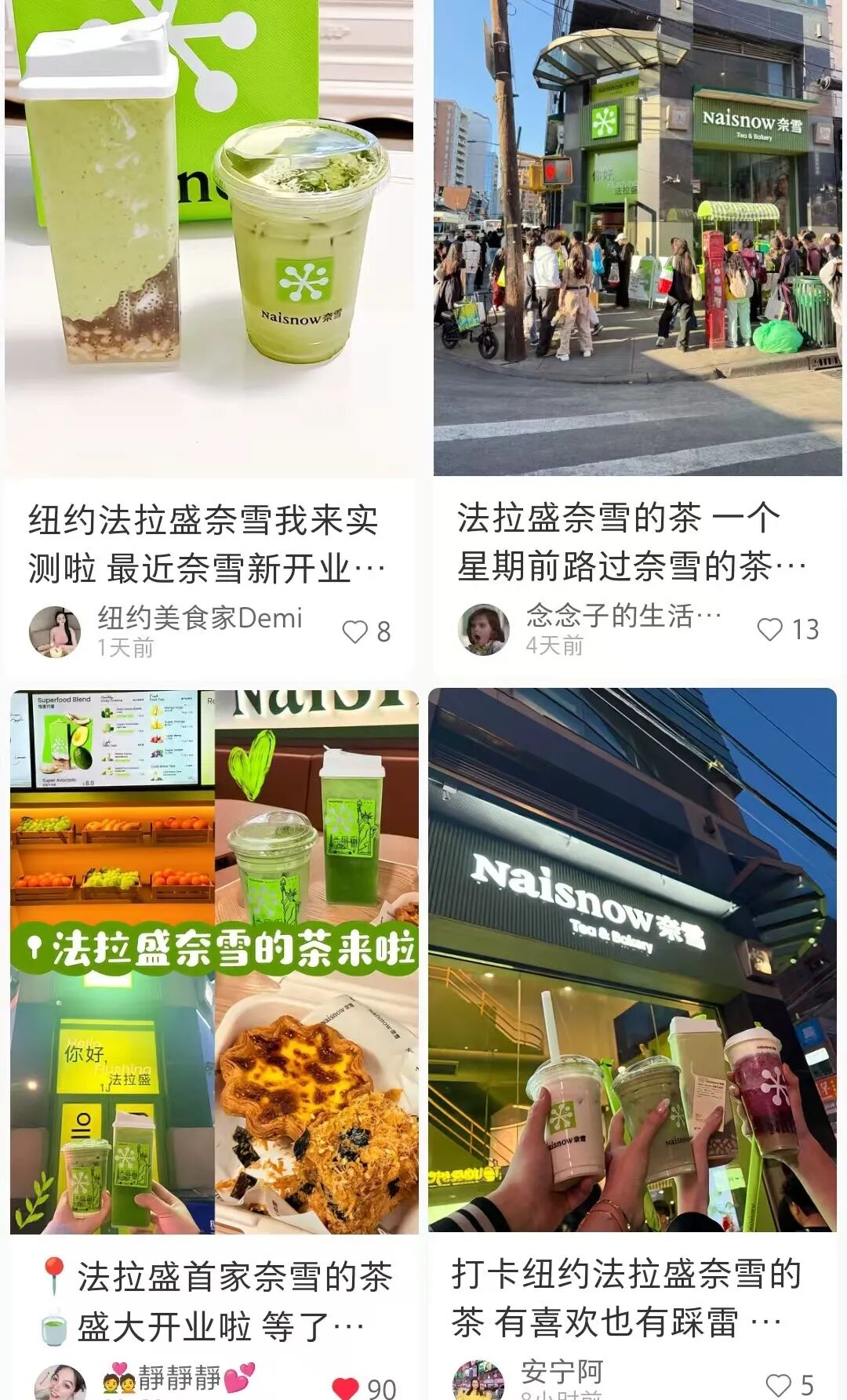View 念念子的生活's profile avatar
The height and width of the screenshot is (1400, 847).
[484, 629]
